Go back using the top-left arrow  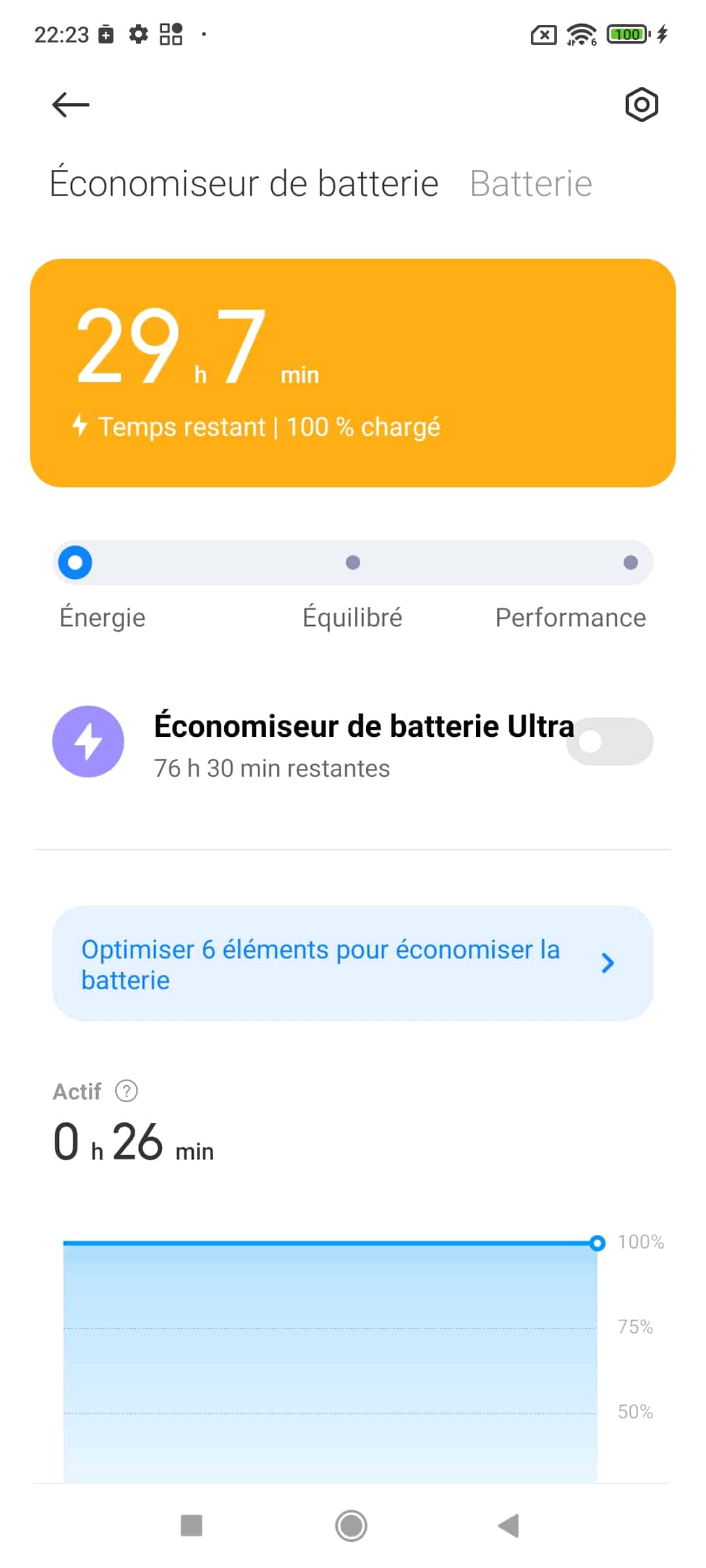coord(71,105)
